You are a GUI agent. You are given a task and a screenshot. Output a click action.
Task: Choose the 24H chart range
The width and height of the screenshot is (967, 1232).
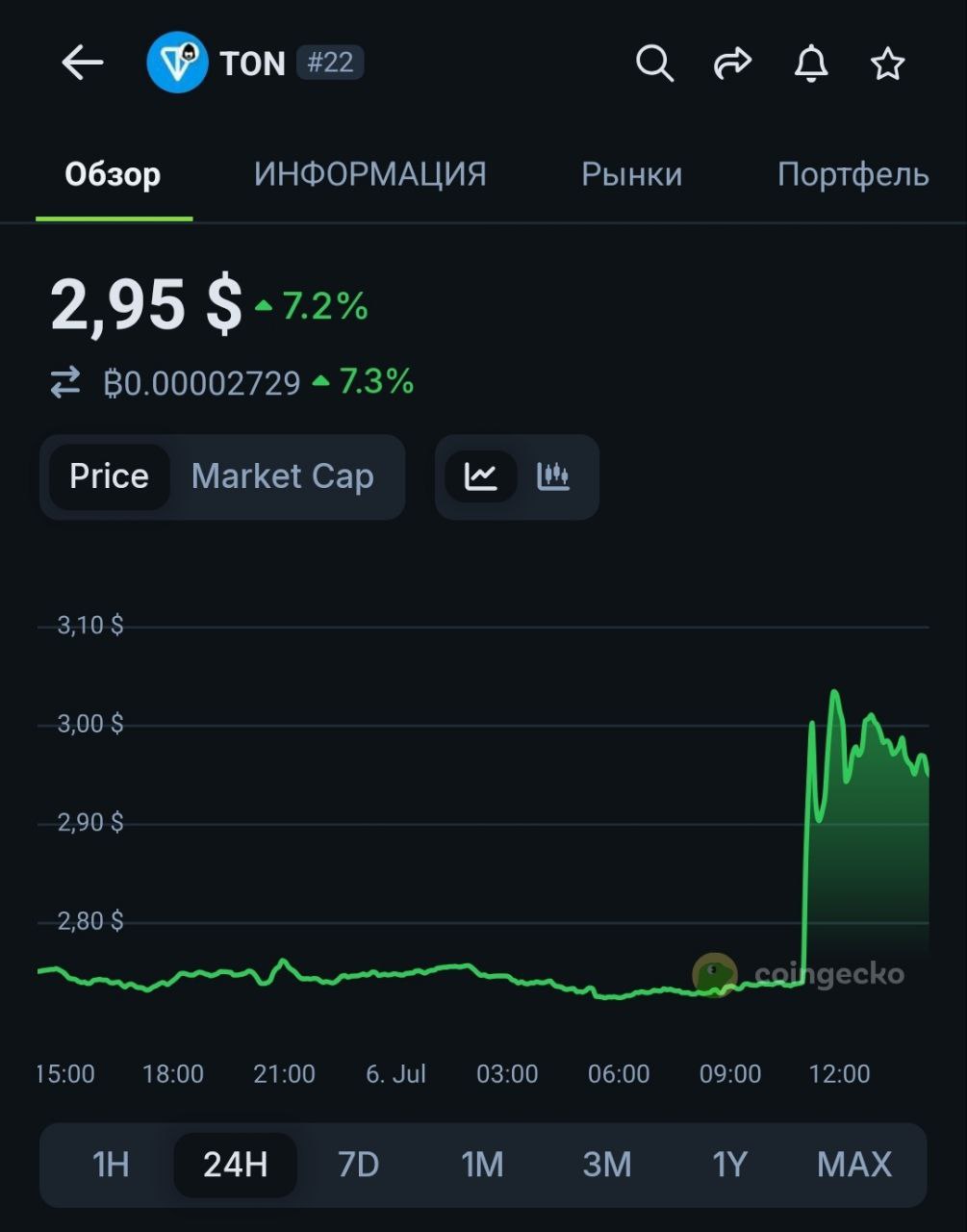tap(235, 1165)
